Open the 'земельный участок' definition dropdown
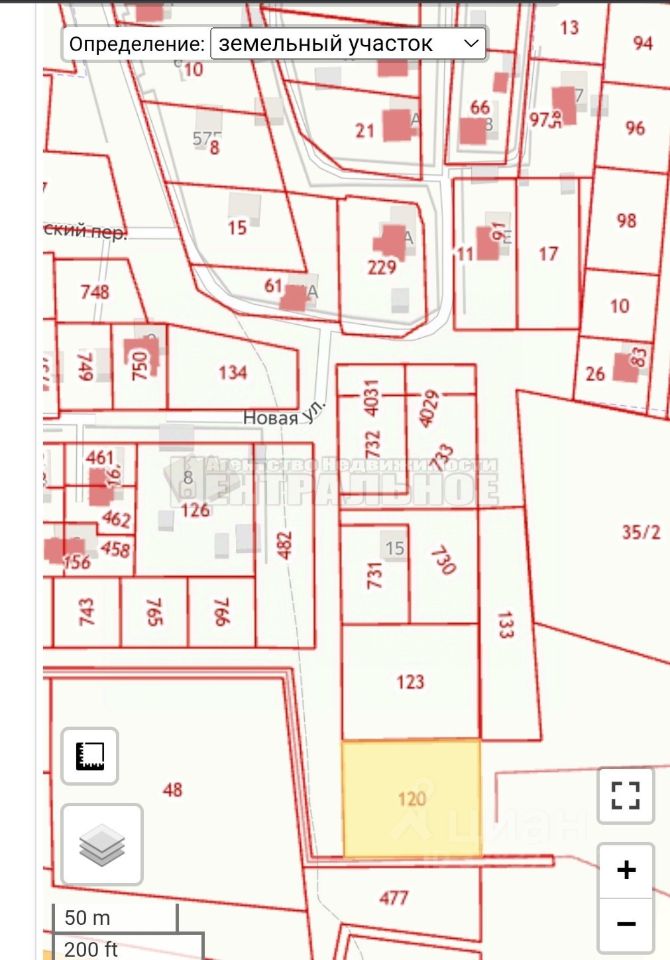 [x=347, y=44]
